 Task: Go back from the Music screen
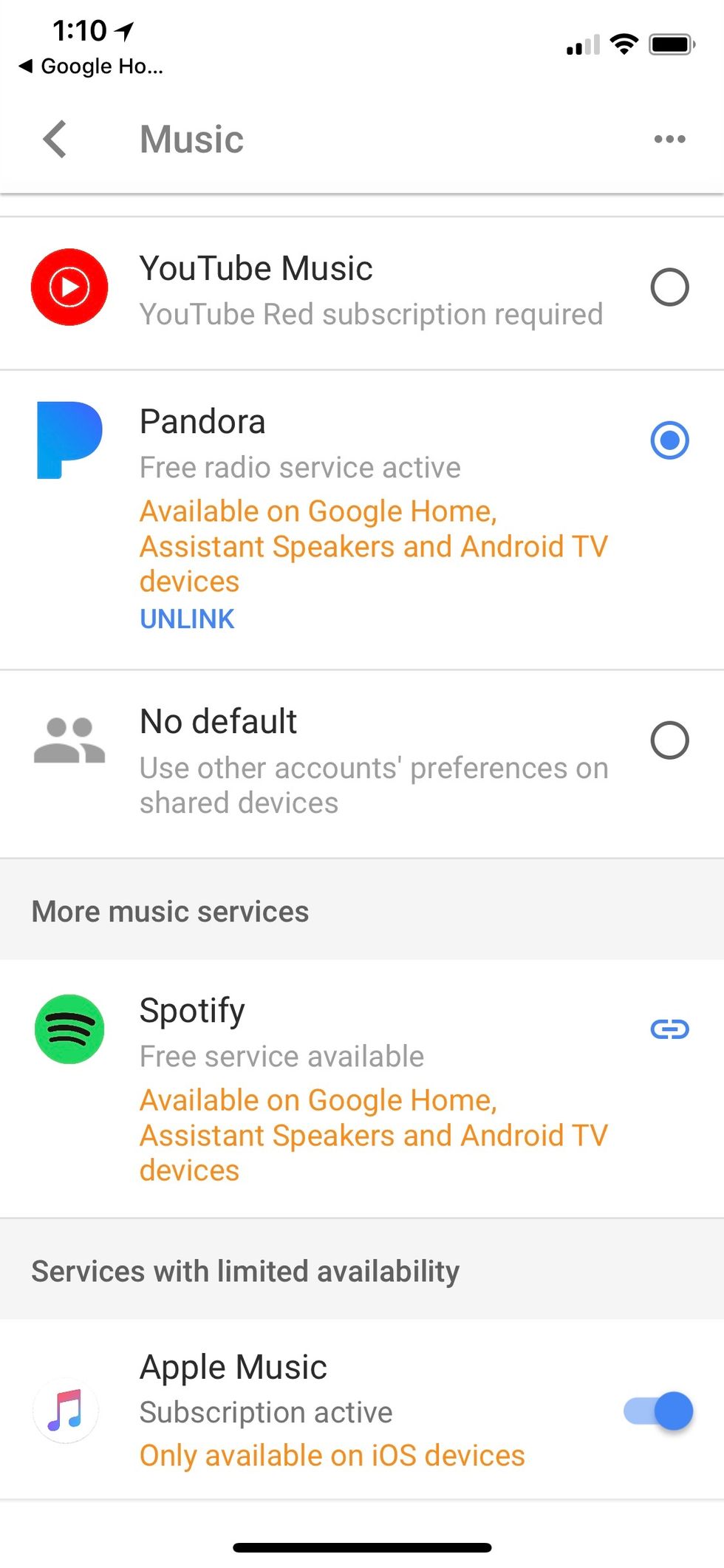click(55, 139)
